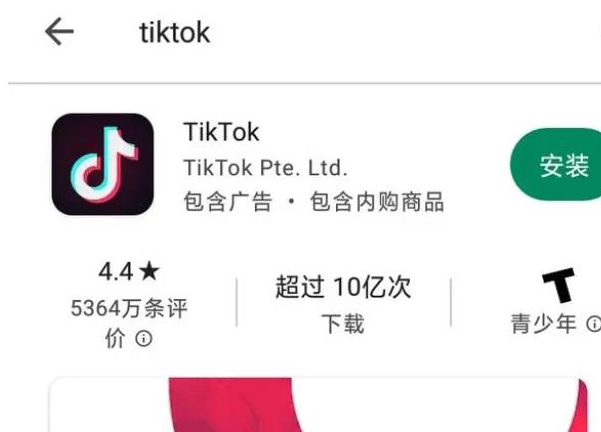Open the TikTok preview screenshot
This screenshot has height=432, width=601.
318,404
